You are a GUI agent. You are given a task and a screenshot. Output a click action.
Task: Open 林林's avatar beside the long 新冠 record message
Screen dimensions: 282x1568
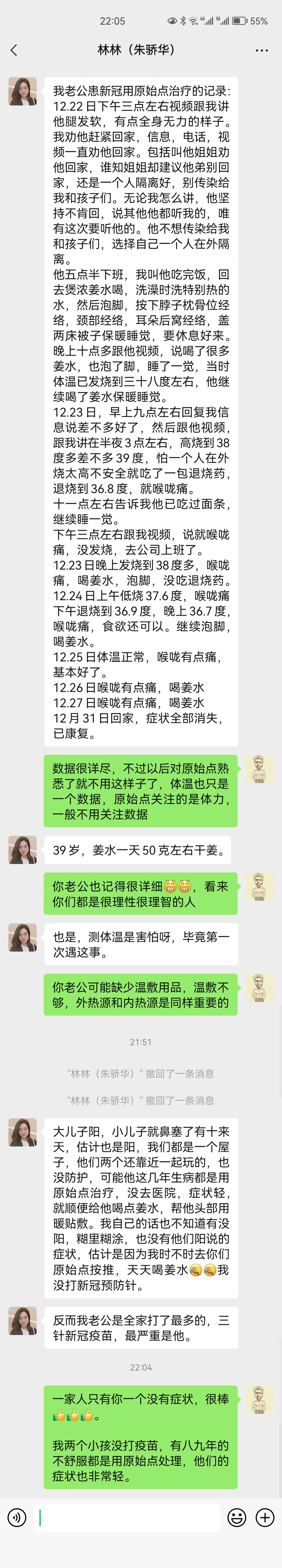[23, 91]
